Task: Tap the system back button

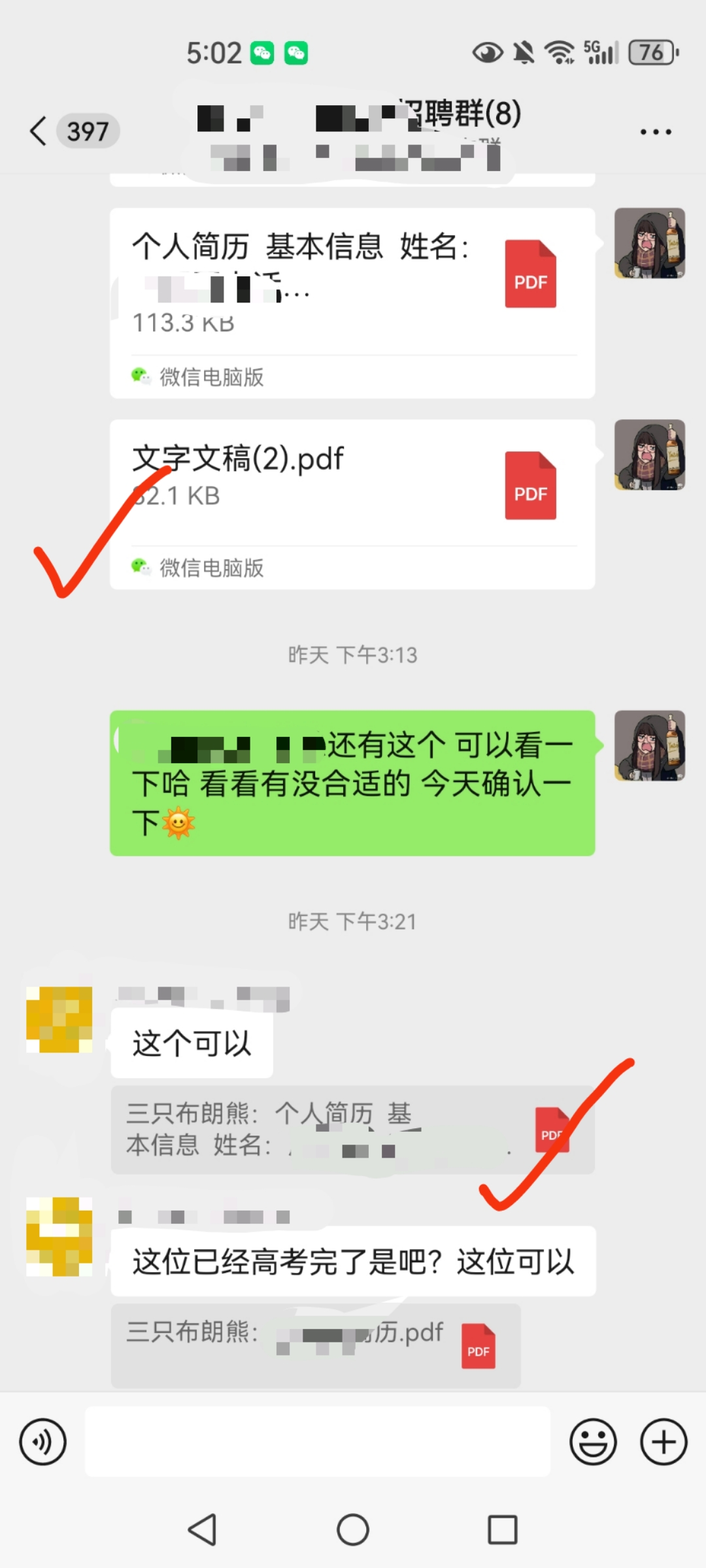Action: (203, 1529)
